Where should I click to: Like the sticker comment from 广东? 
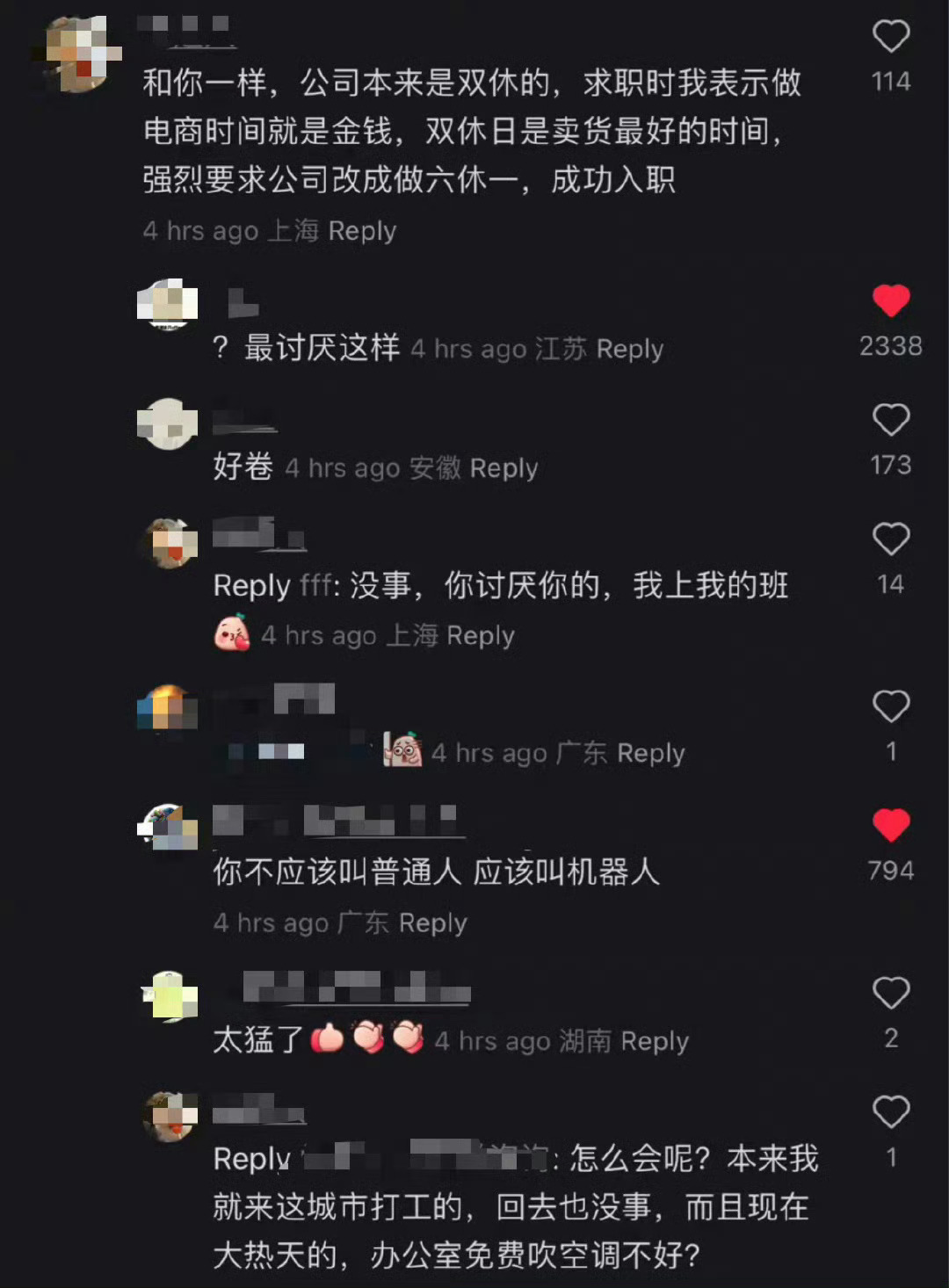pyautogui.click(x=890, y=706)
